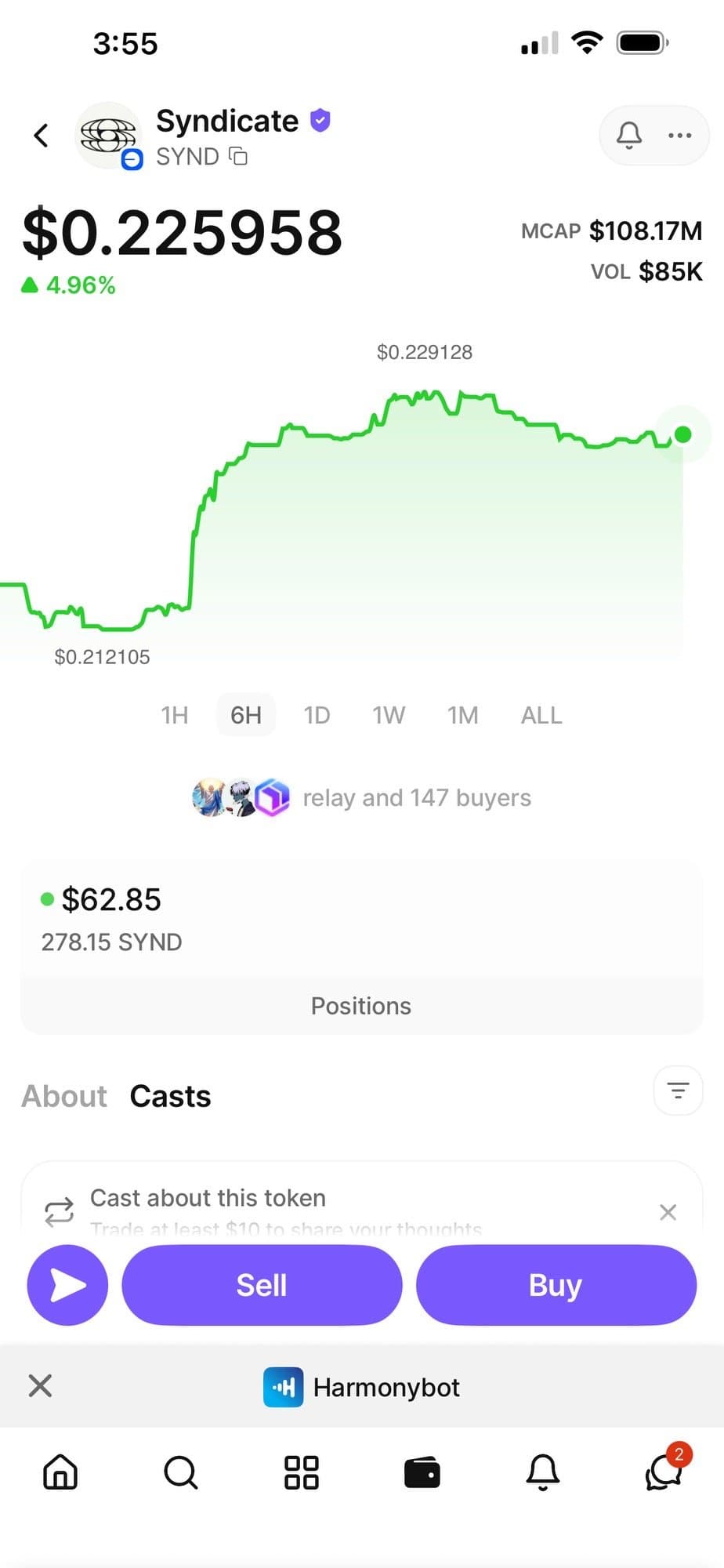Show the 1D price chart
The width and height of the screenshot is (724, 1568).
[x=317, y=715]
